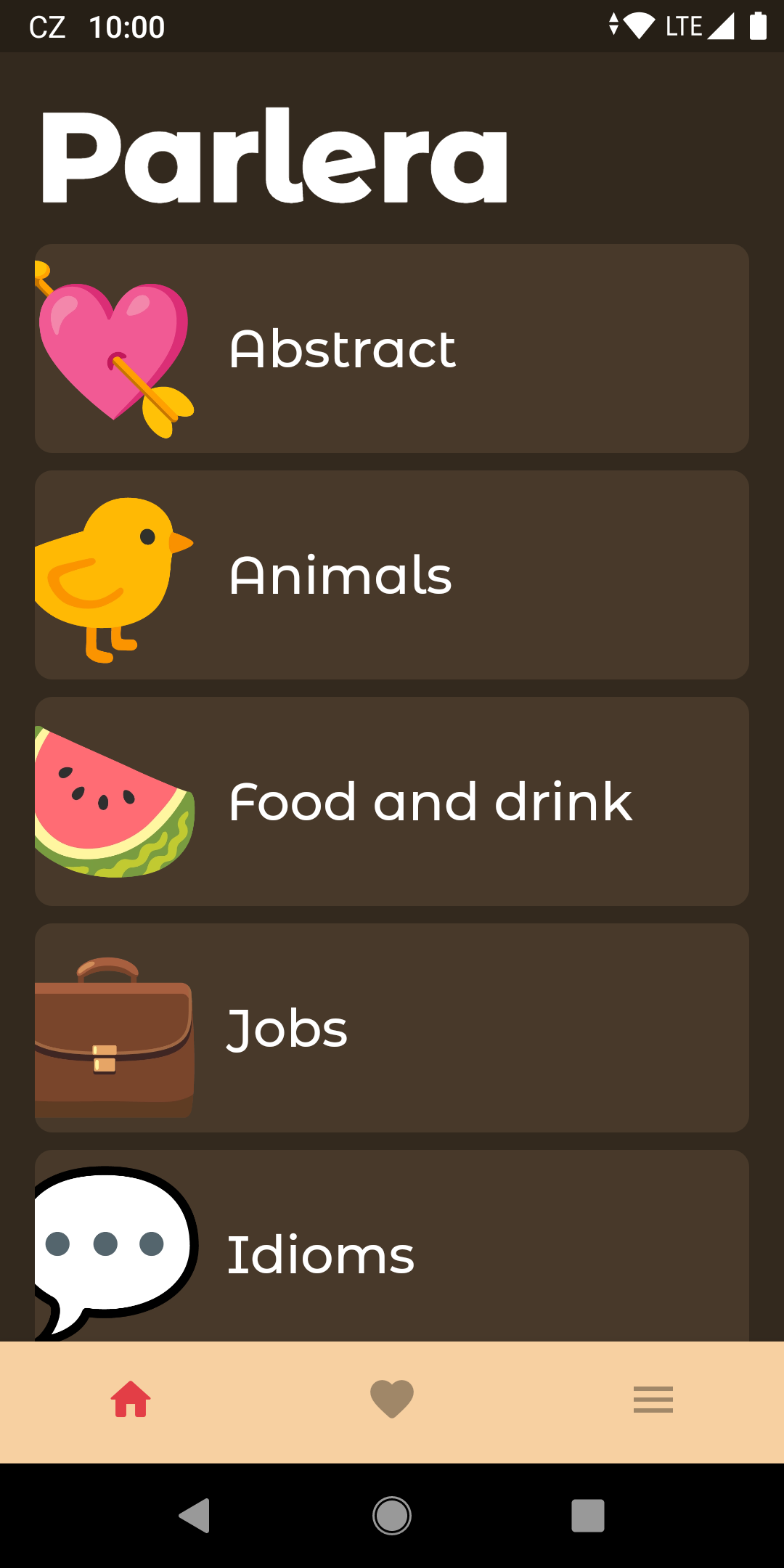The width and height of the screenshot is (784, 1568).
Task: Open Food and drink vocabulary
Action: [392, 801]
